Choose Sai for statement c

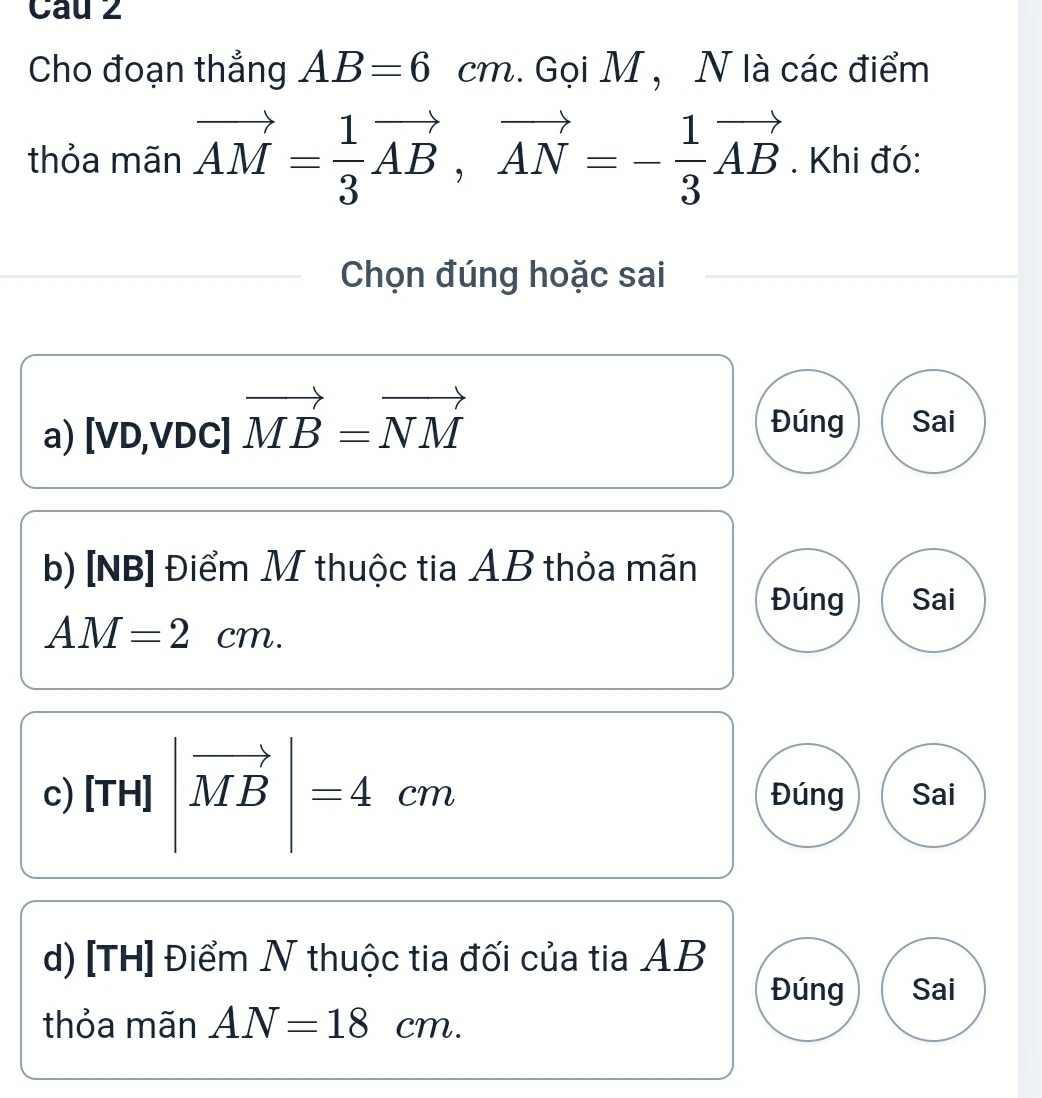point(934,795)
